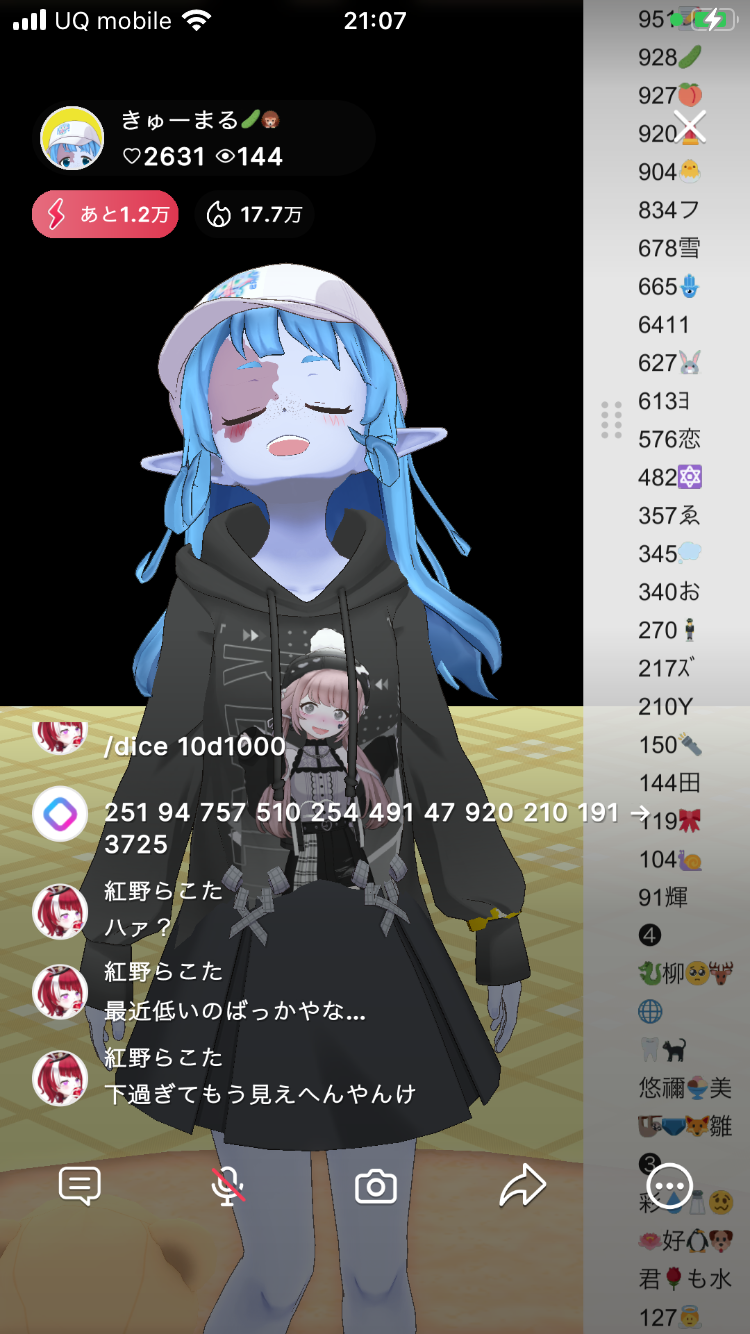Open the comment input icon

click(x=80, y=1186)
